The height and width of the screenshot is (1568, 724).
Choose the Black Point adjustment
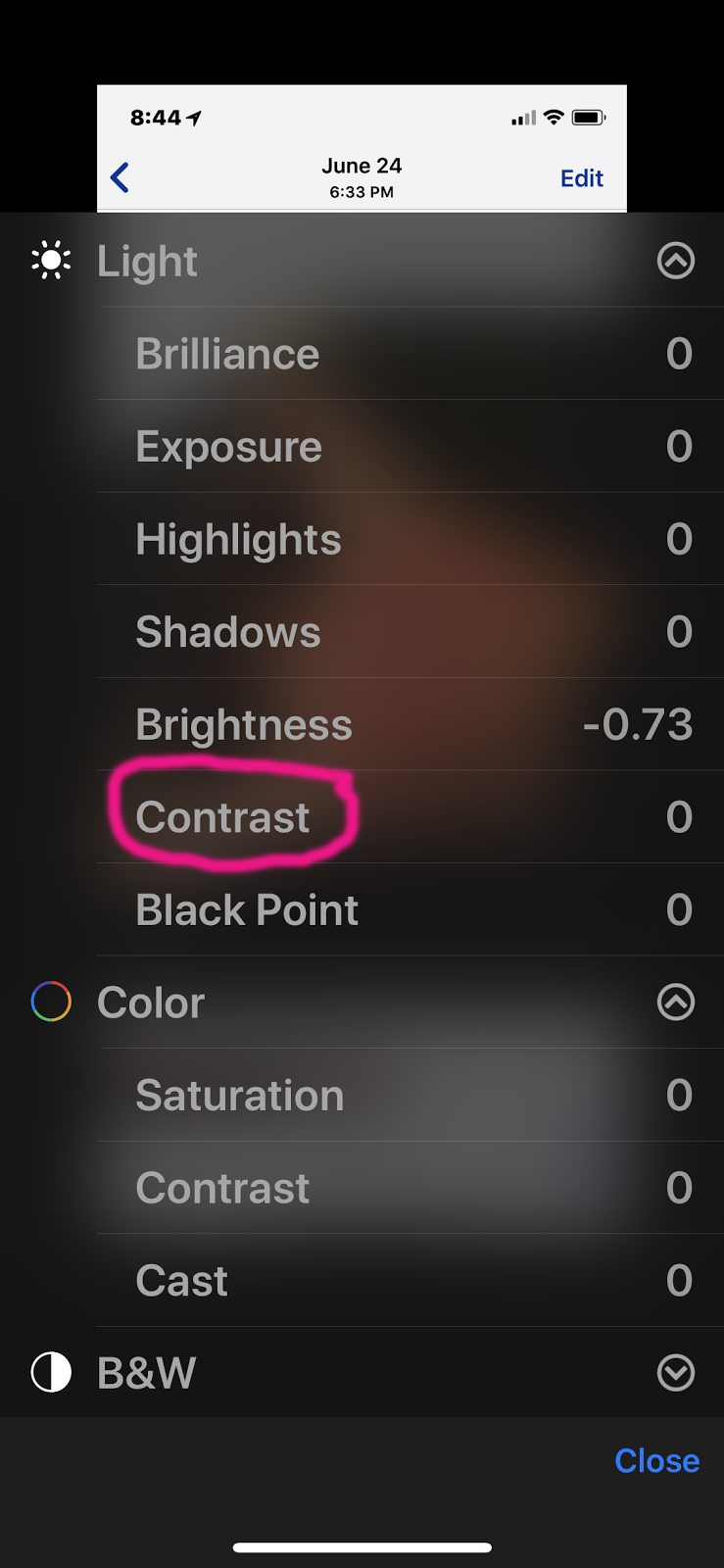click(x=247, y=910)
